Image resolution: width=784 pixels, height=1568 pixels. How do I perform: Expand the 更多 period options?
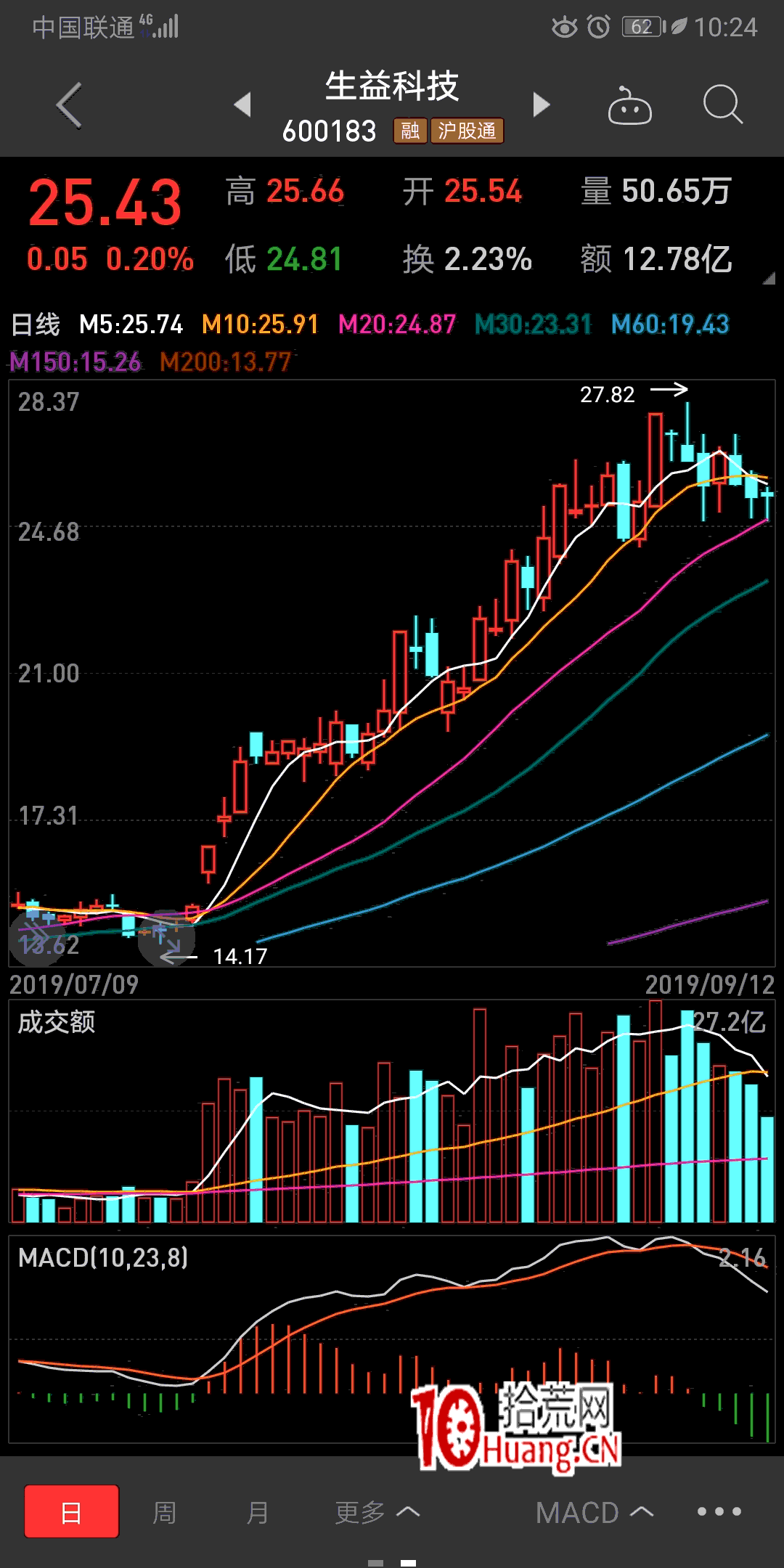point(376,1513)
